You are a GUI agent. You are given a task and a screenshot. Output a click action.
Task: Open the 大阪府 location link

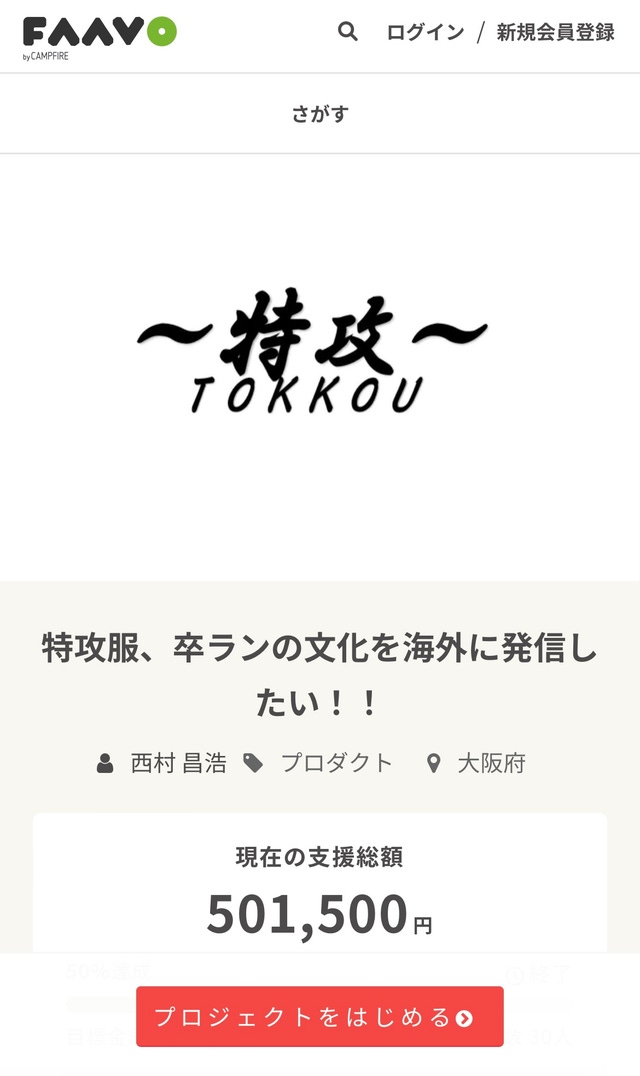click(x=490, y=764)
